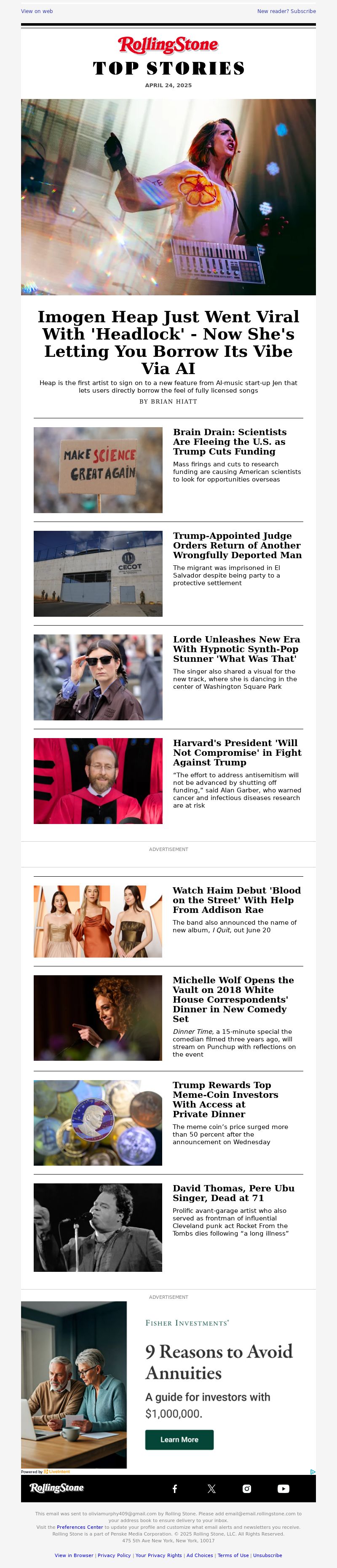Open the View on web link

[x=37, y=11]
